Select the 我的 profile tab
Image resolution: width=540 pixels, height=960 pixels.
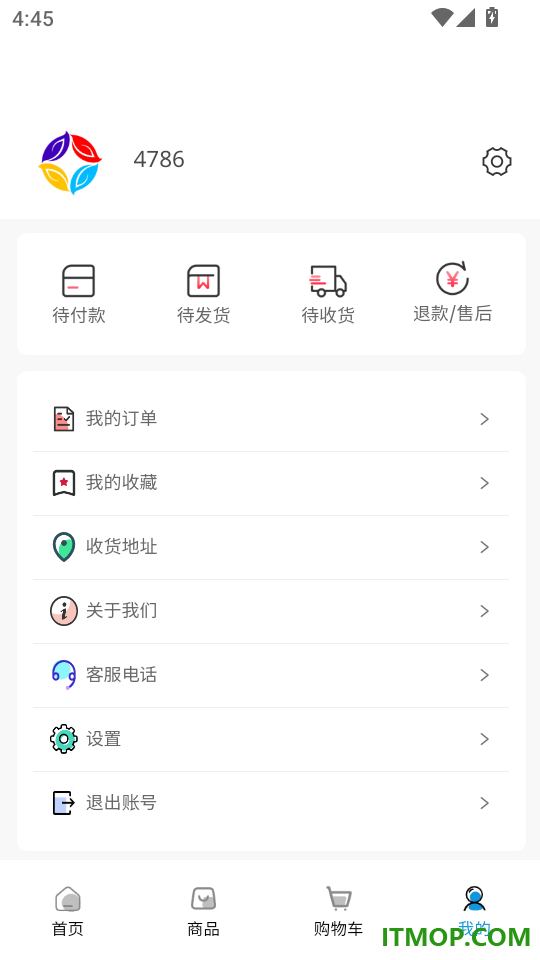[x=474, y=912]
